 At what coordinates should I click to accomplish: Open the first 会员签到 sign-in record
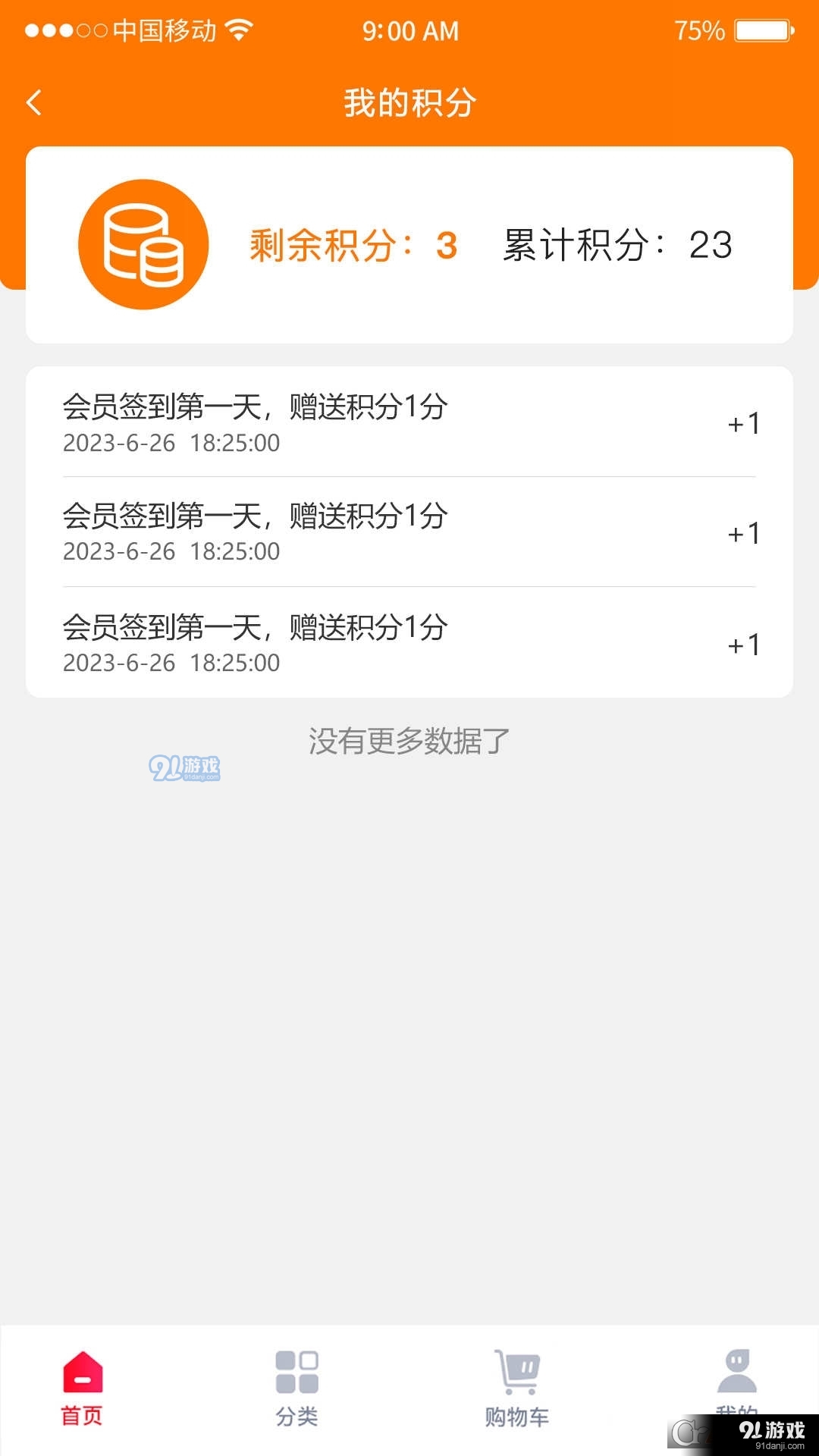point(256,407)
